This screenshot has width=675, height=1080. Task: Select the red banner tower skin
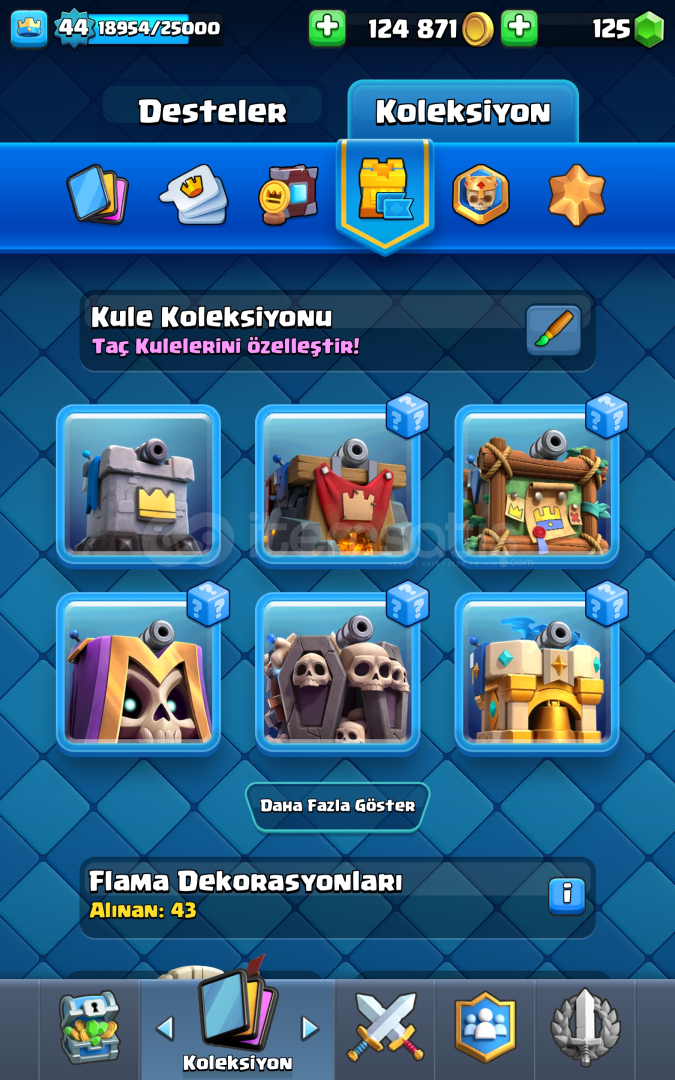pyautogui.click(x=337, y=484)
